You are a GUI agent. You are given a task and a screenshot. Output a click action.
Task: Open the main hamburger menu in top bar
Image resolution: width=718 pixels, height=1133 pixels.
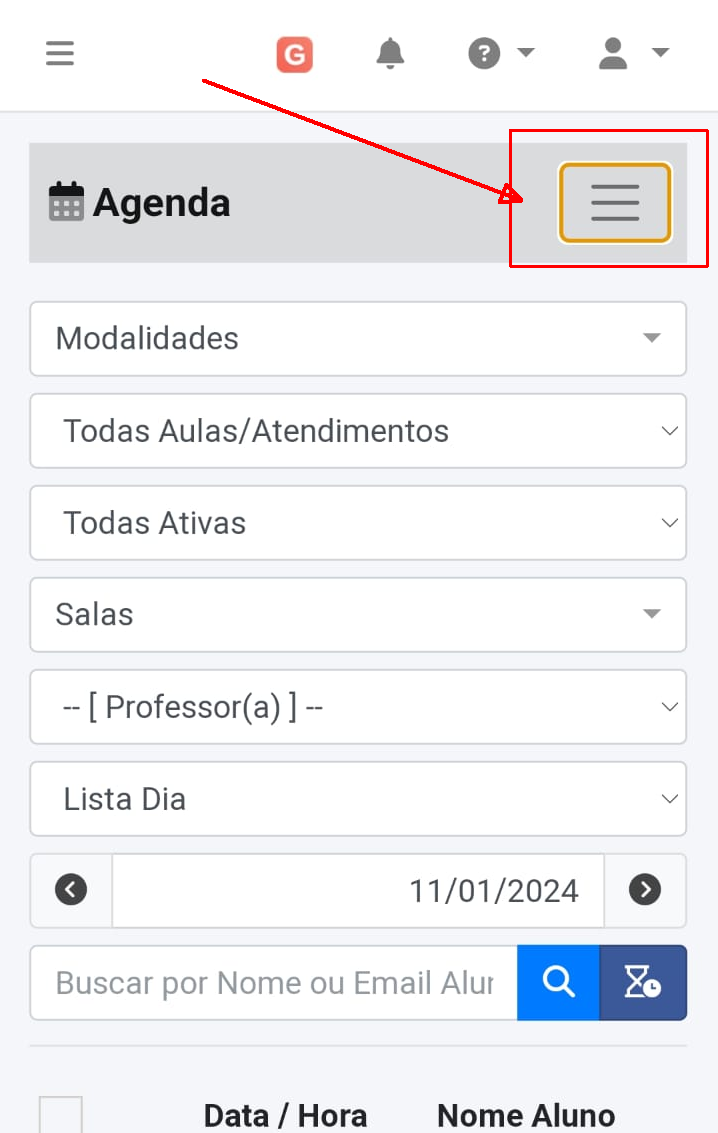(x=60, y=53)
